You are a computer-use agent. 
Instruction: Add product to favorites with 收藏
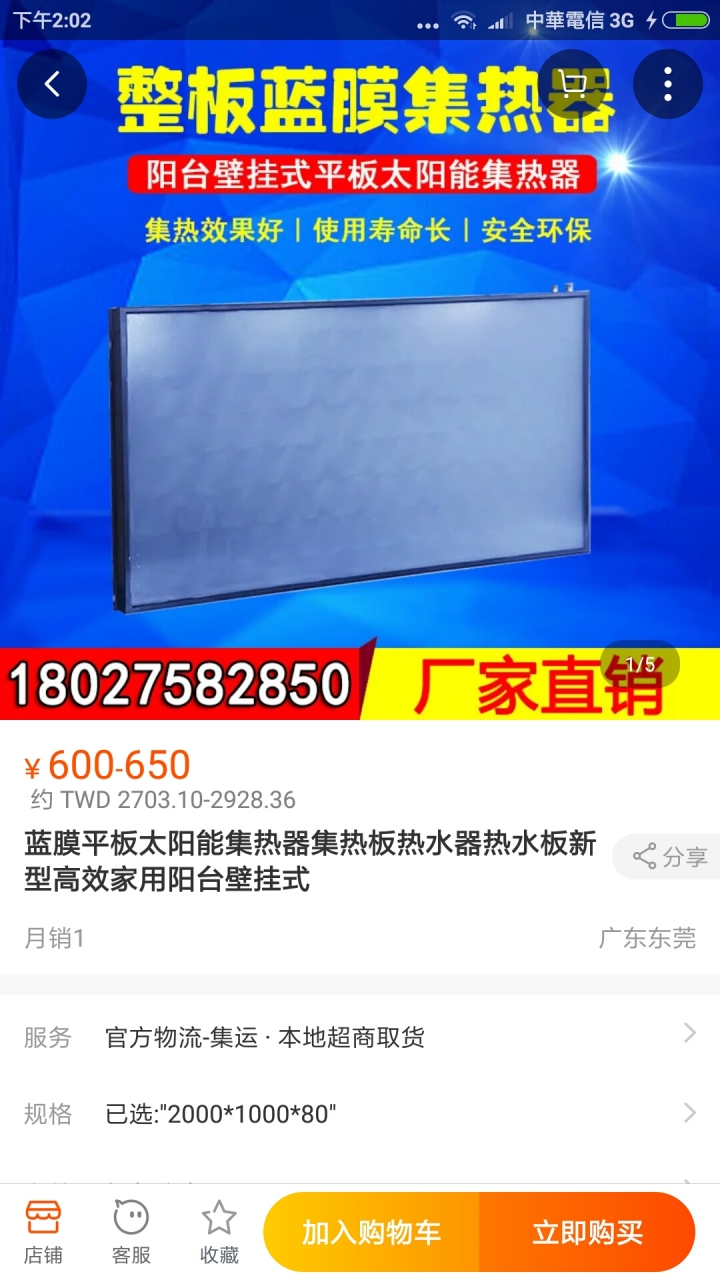coord(219,1232)
